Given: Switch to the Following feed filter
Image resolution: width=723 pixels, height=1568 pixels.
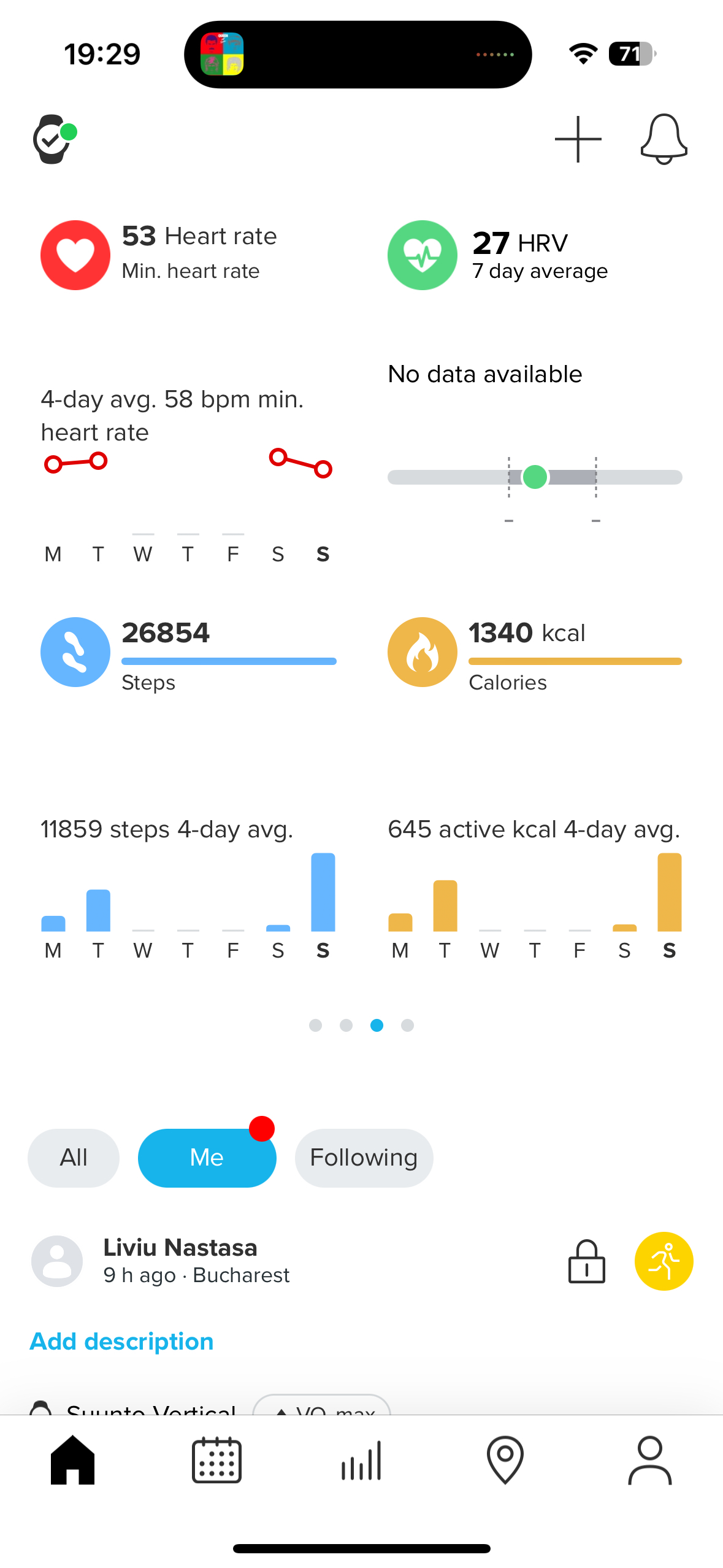Looking at the screenshot, I should [364, 1158].
